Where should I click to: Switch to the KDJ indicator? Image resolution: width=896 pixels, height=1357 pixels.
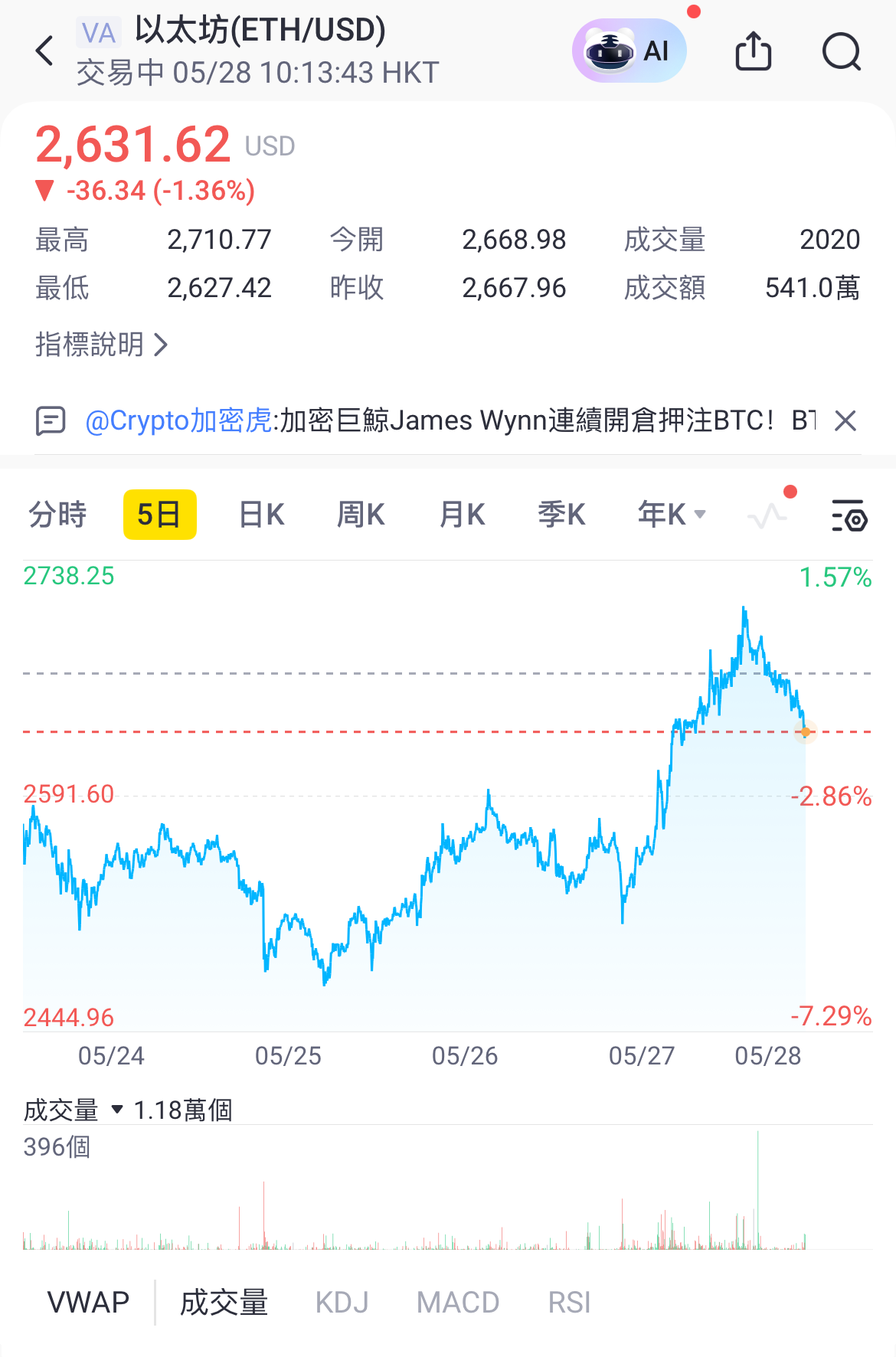(x=342, y=1302)
